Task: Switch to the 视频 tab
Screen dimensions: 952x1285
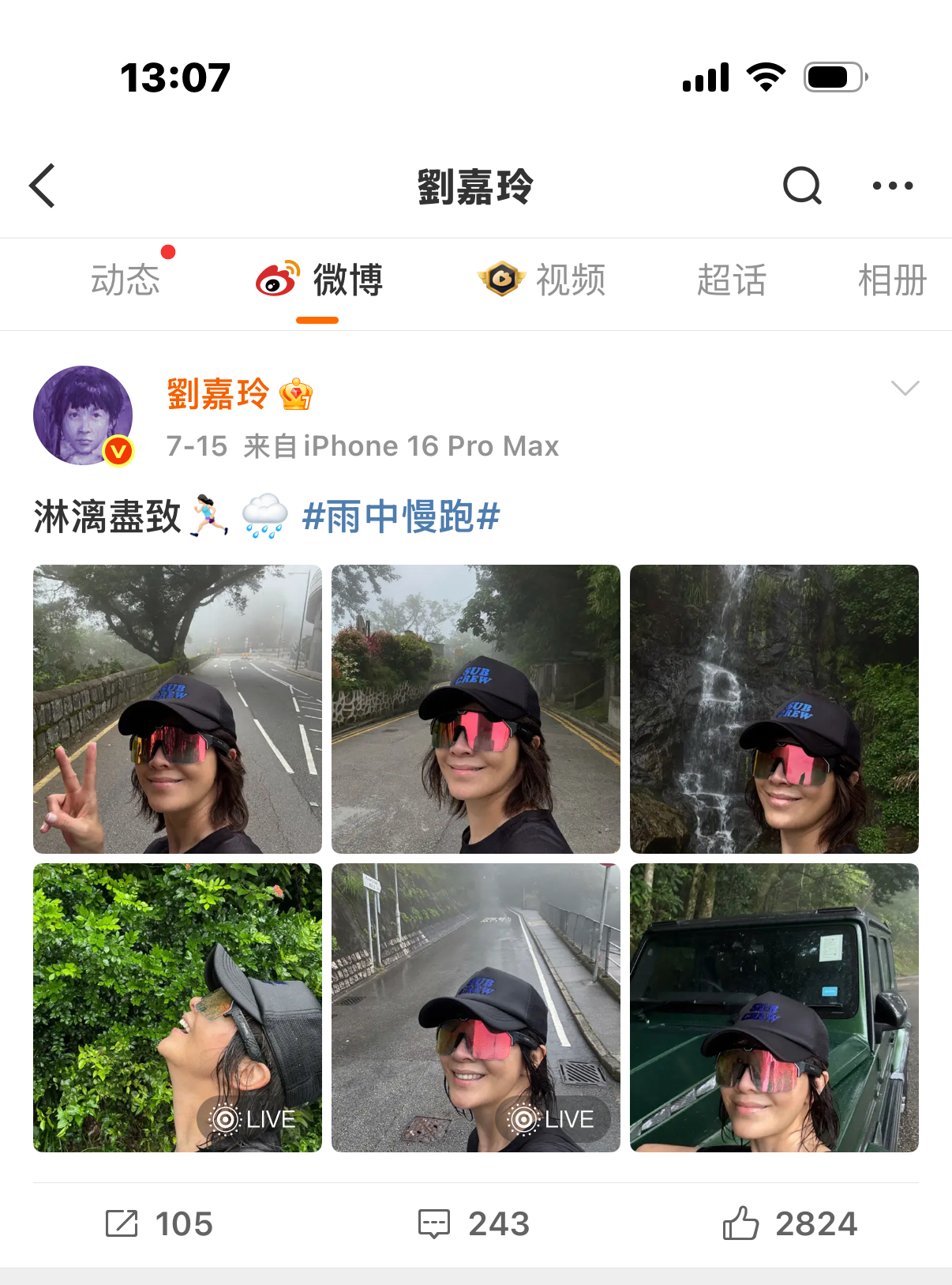Action: [x=542, y=280]
